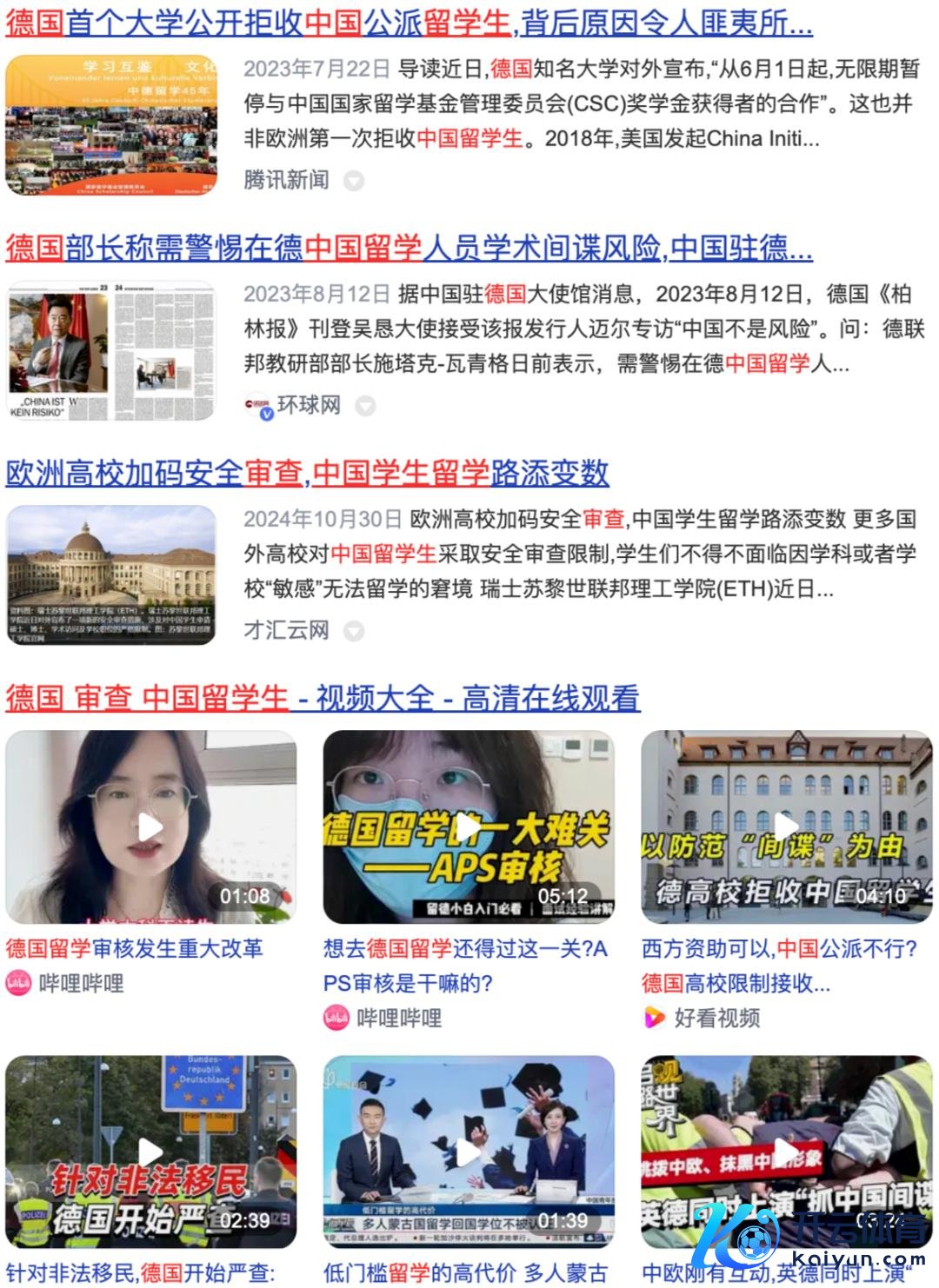
Task: Open the title link 西方资助可以,中国公派不行
Action: [x=779, y=966]
